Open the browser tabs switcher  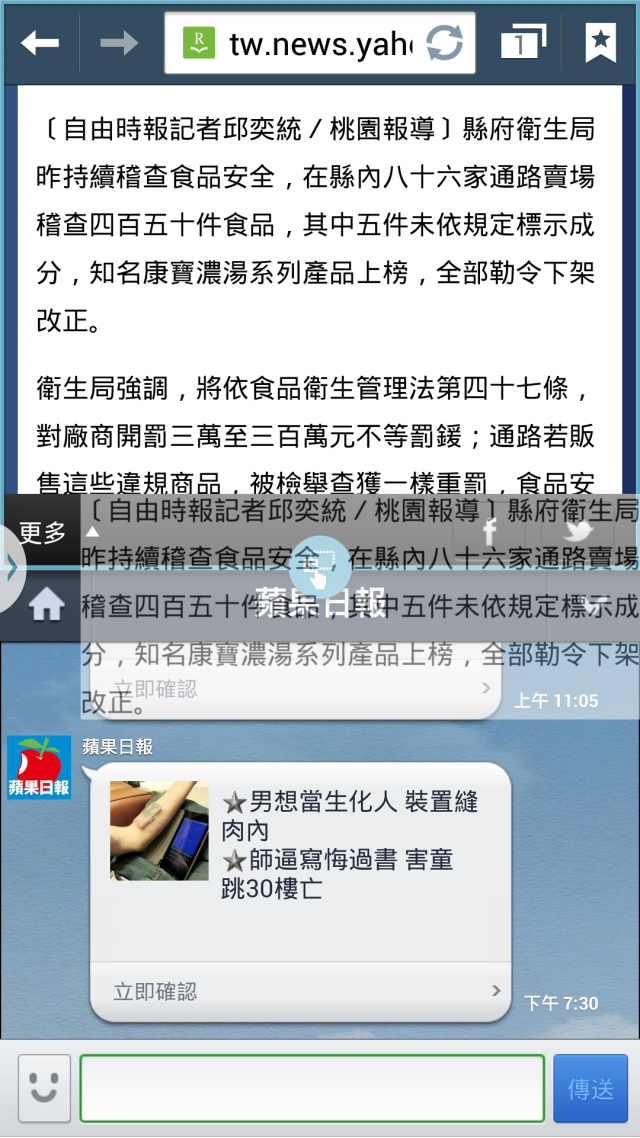tap(523, 43)
